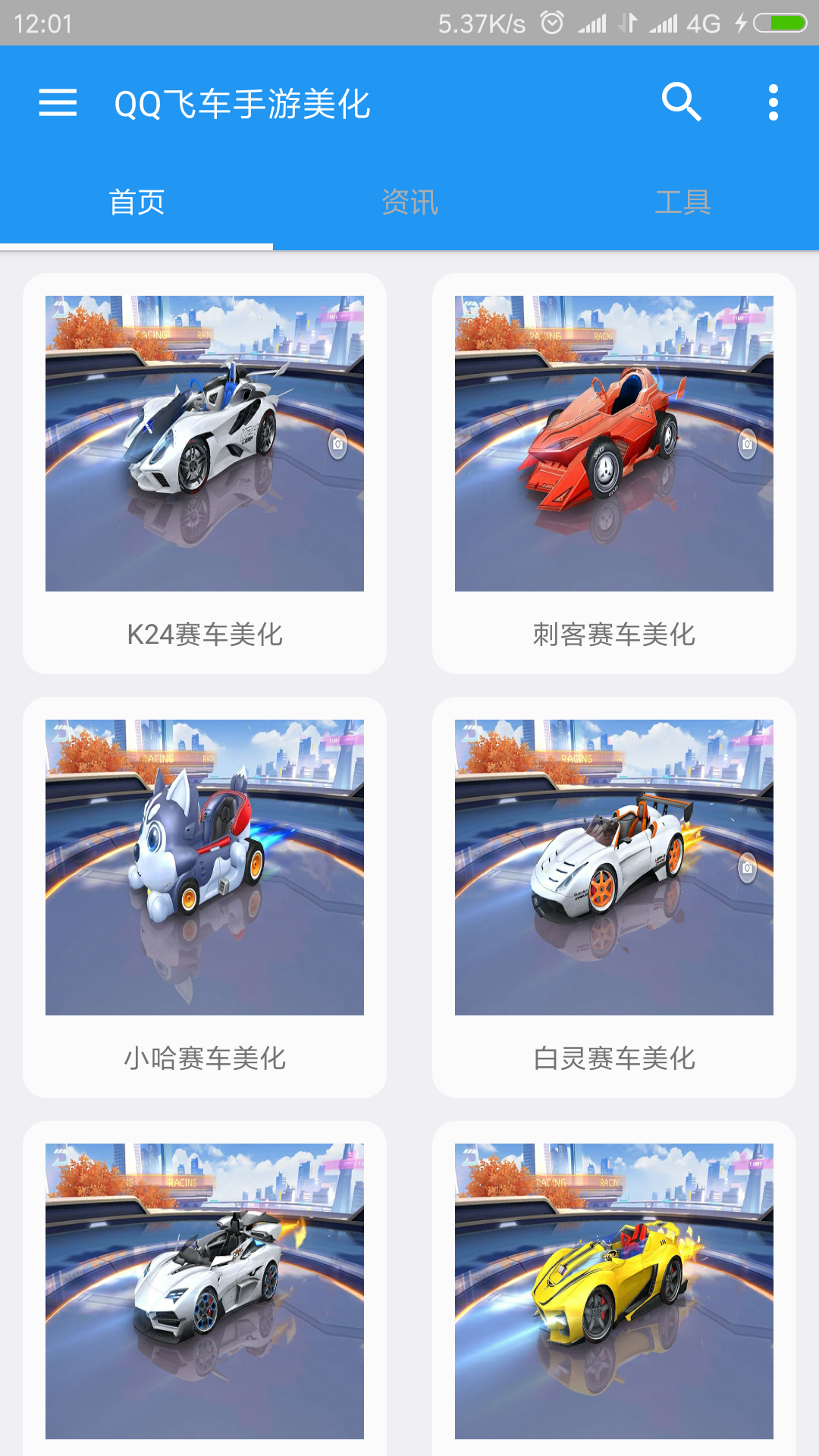
Task: Select the 首页 tab
Action: pos(136,202)
